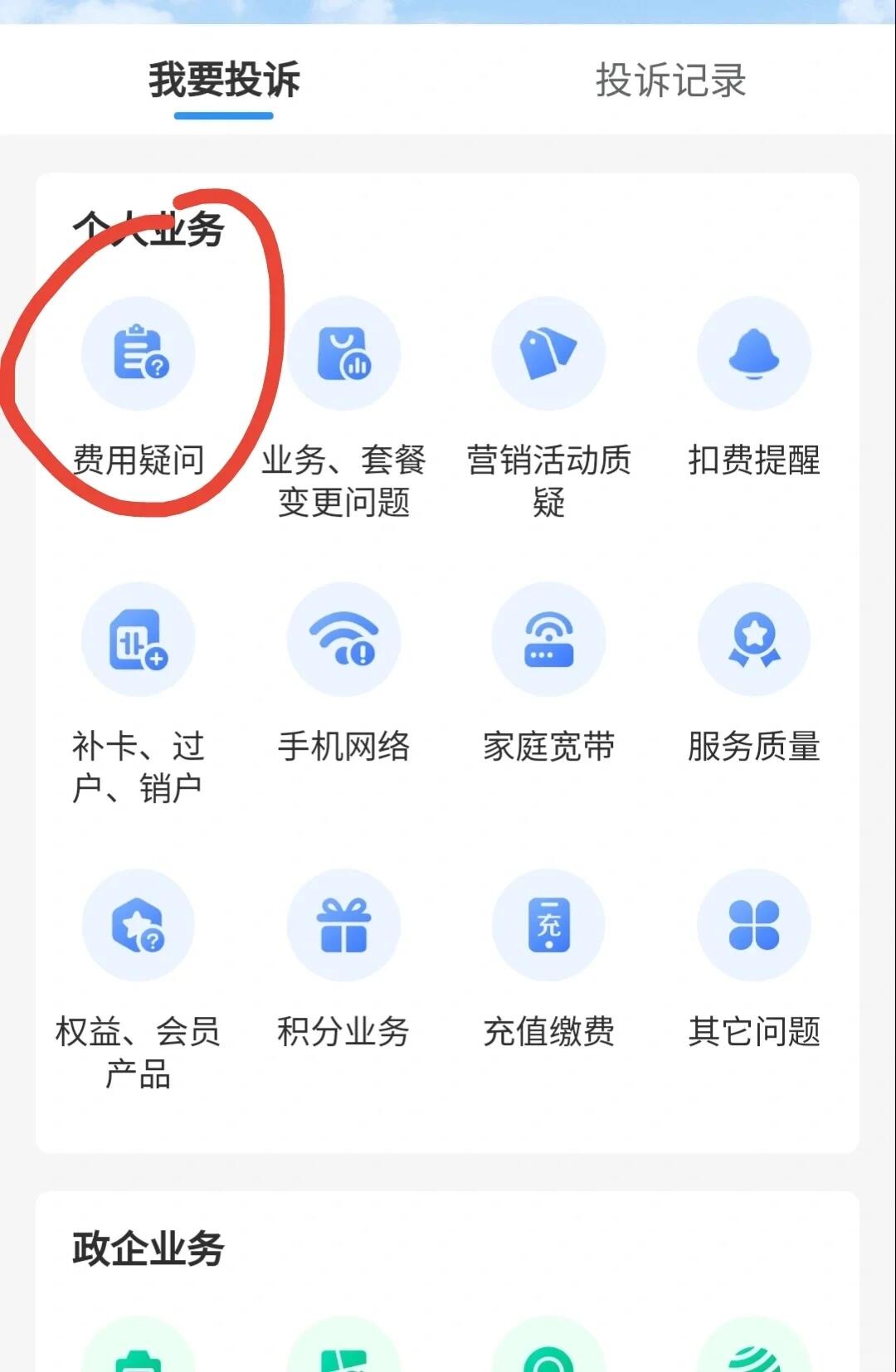
Task: Select 补卡、过户、销户 service icon
Action: point(139,640)
